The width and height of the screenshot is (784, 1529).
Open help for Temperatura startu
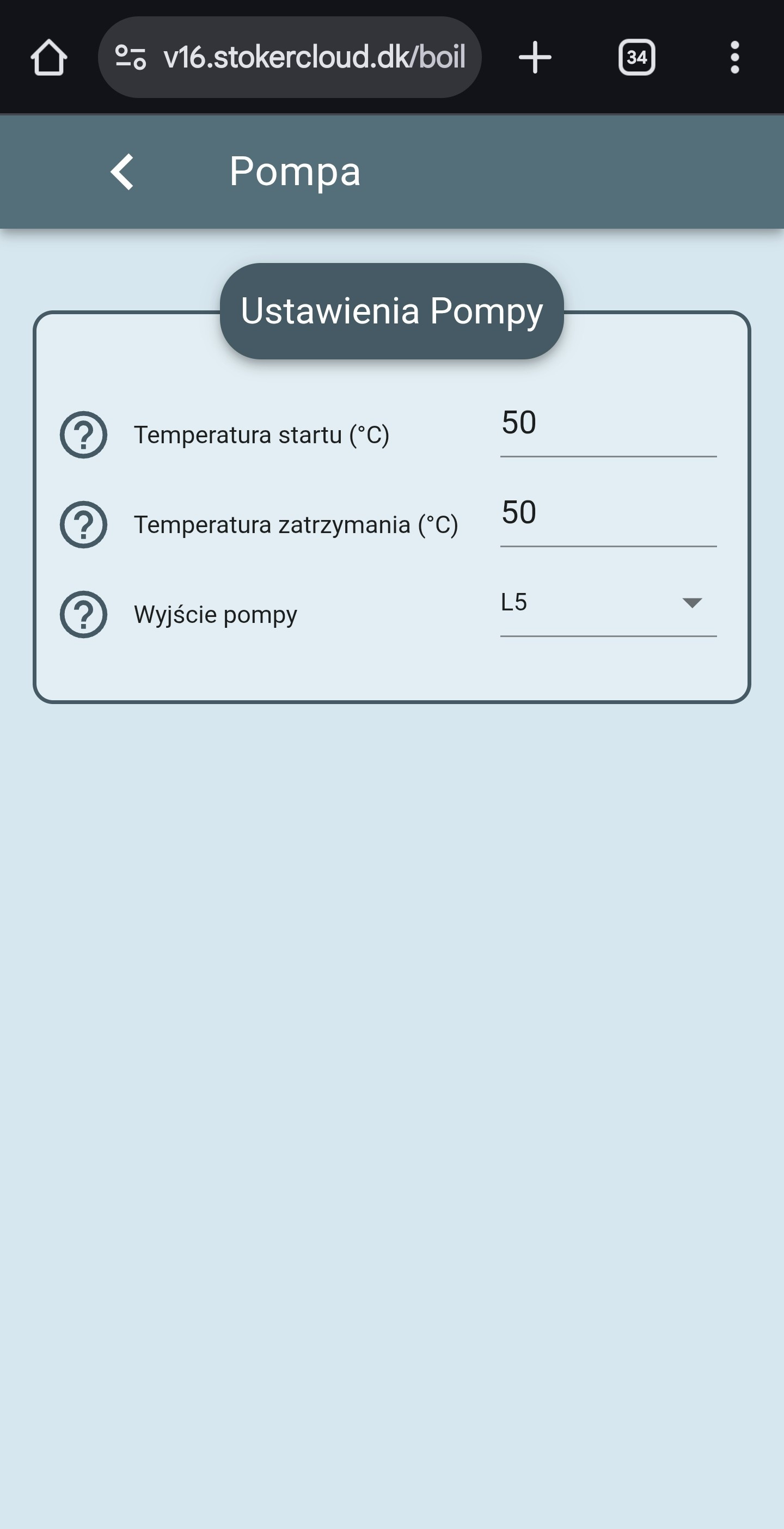pyautogui.click(x=84, y=435)
